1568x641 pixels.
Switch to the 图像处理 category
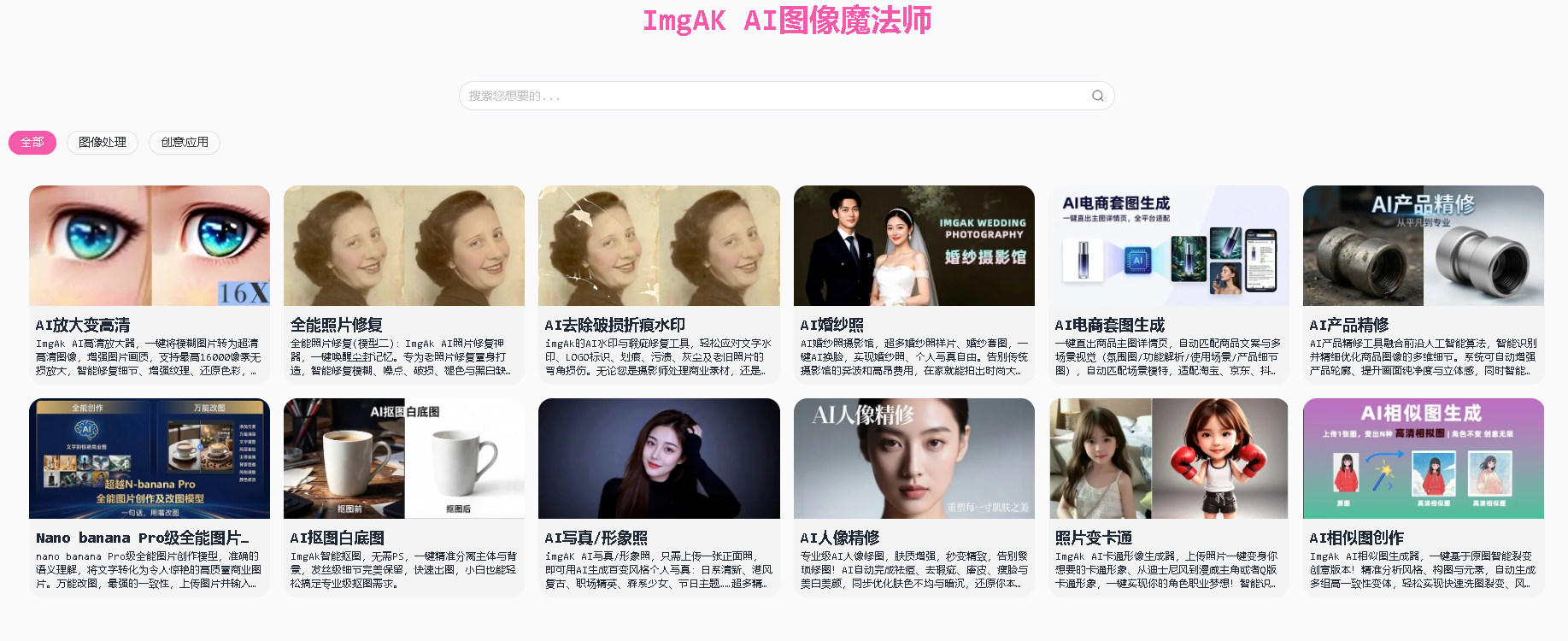[x=103, y=143]
